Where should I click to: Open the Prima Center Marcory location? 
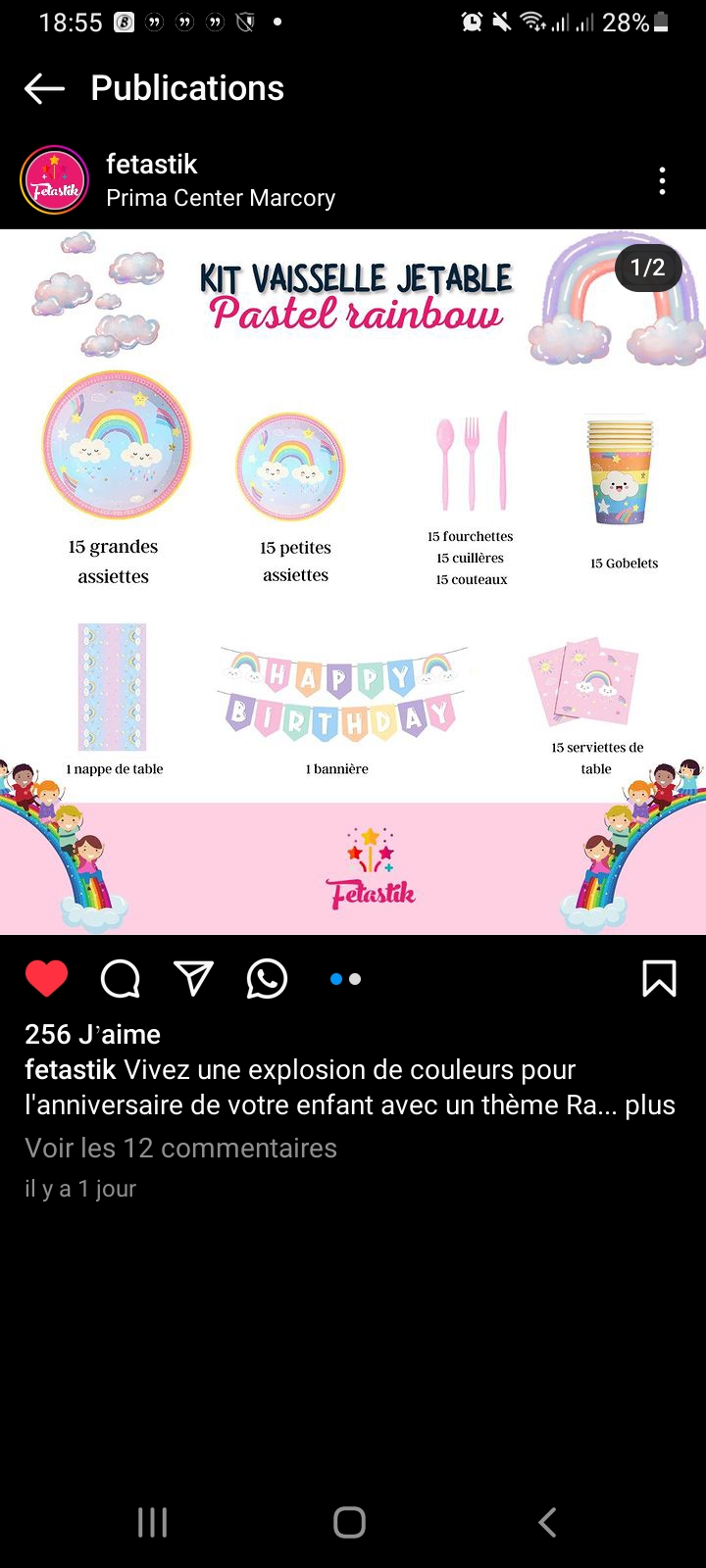click(221, 198)
